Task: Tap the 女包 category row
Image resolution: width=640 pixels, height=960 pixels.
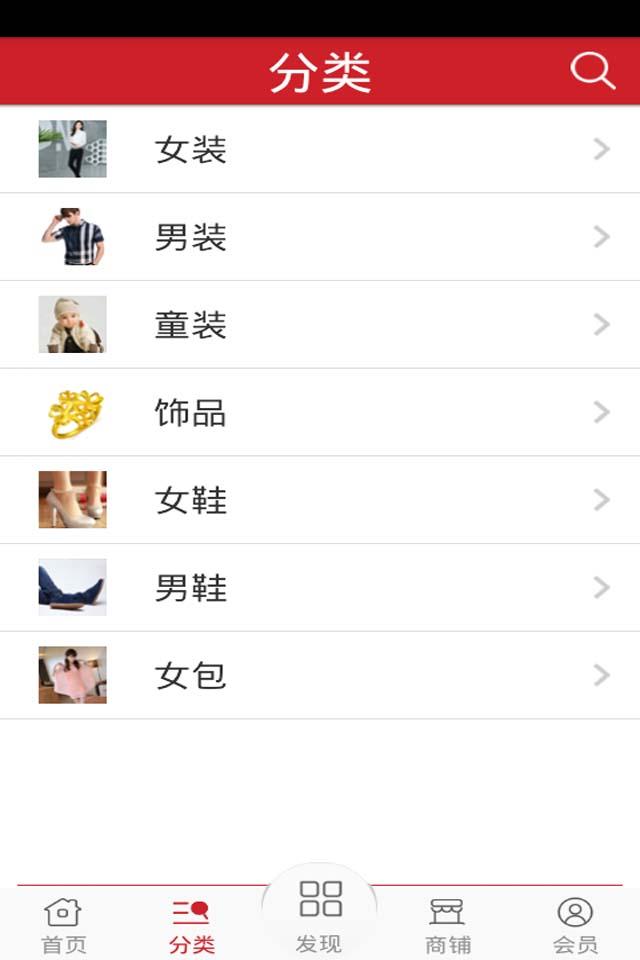Action: coord(320,676)
